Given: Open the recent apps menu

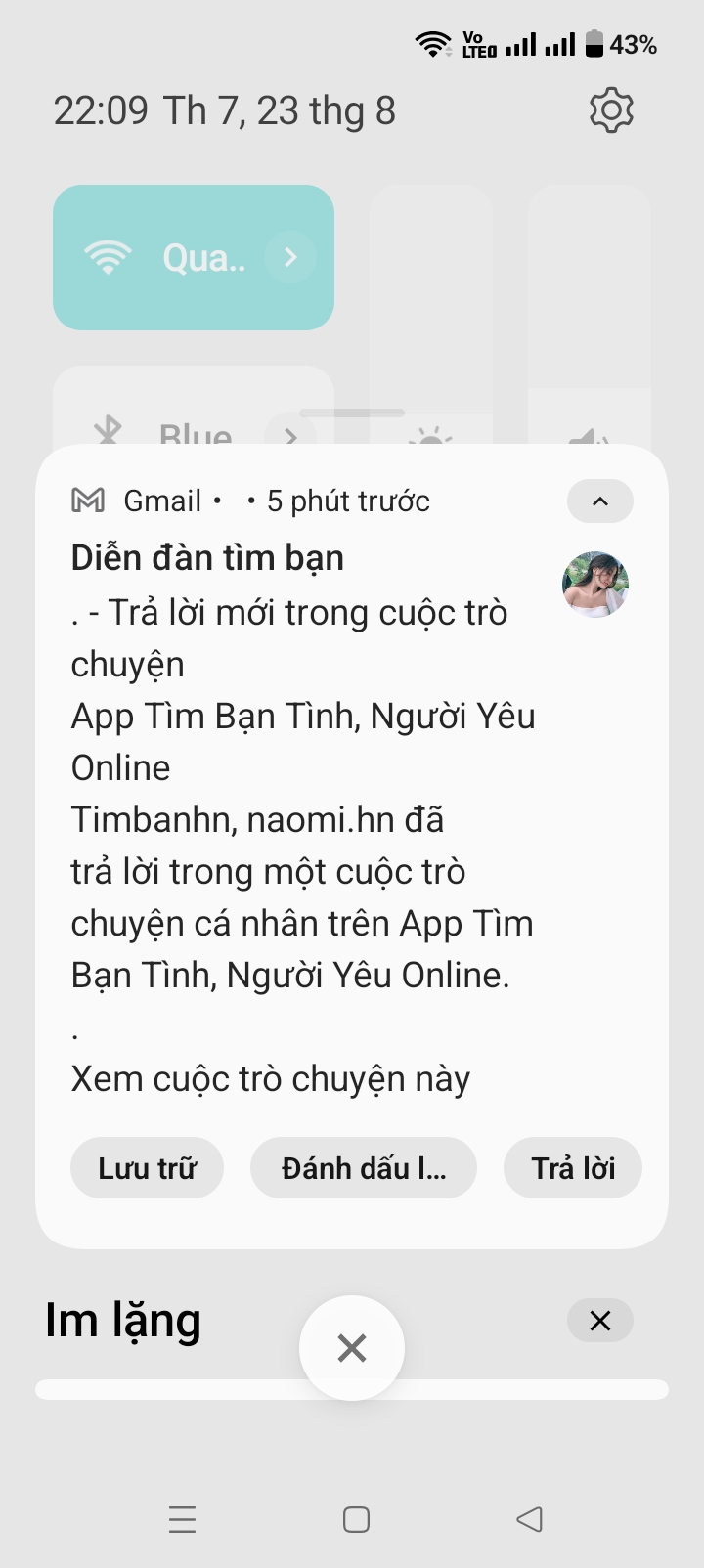Looking at the screenshot, I should (x=183, y=1519).
